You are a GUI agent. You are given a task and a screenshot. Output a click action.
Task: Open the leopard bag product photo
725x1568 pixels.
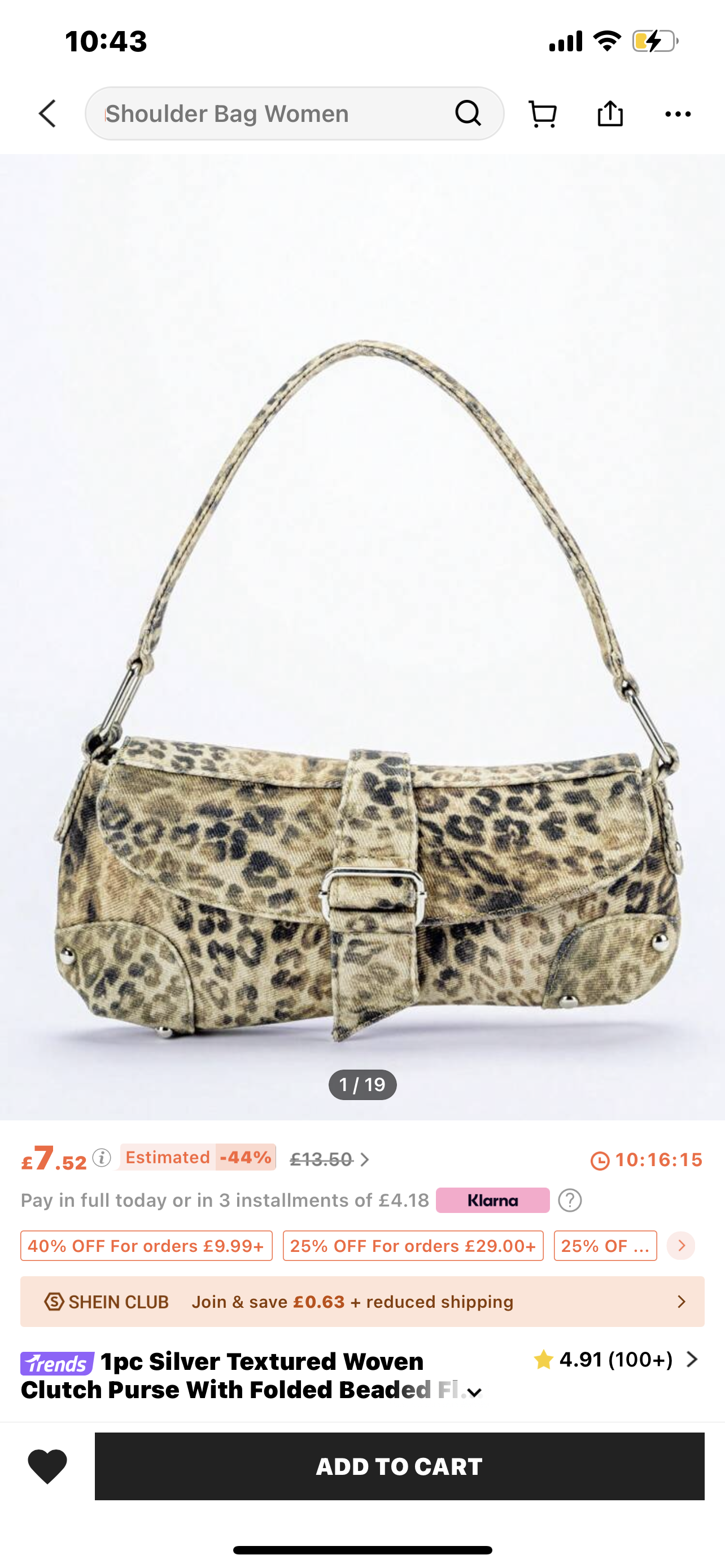(x=363, y=669)
